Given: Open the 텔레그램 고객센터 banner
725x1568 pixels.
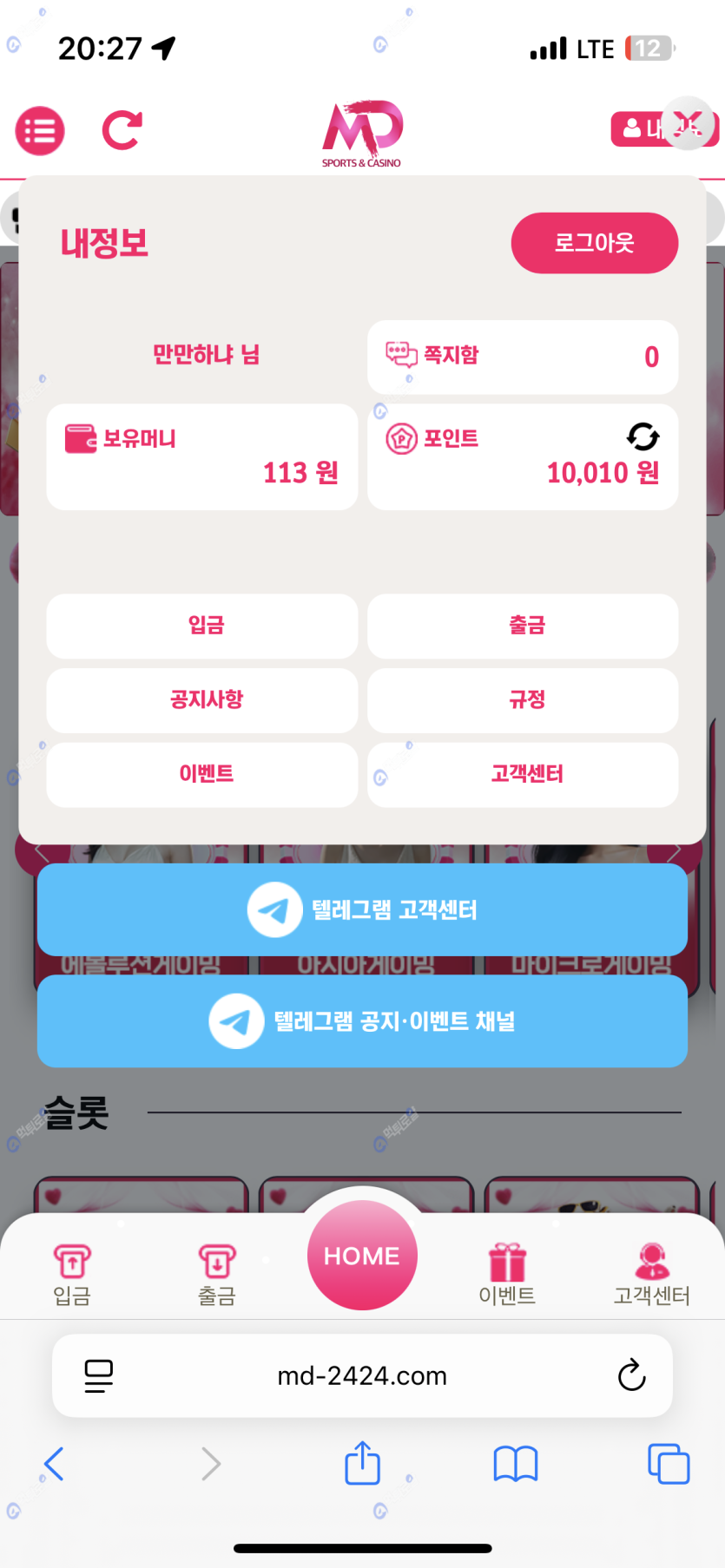Looking at the screenshot, I should tap(362, 909).
